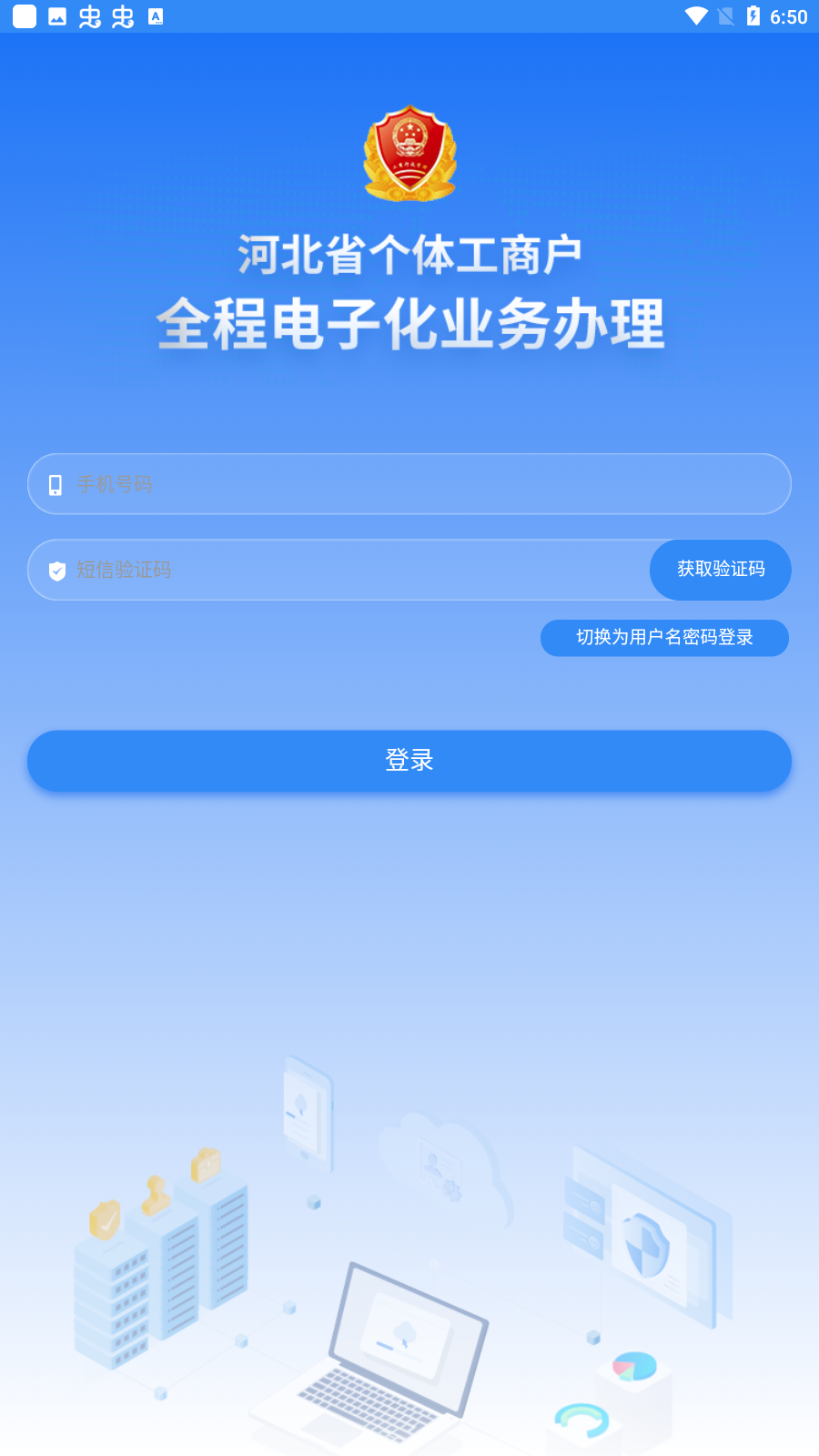Tap the 登录 login button

(x=409, y=760)
